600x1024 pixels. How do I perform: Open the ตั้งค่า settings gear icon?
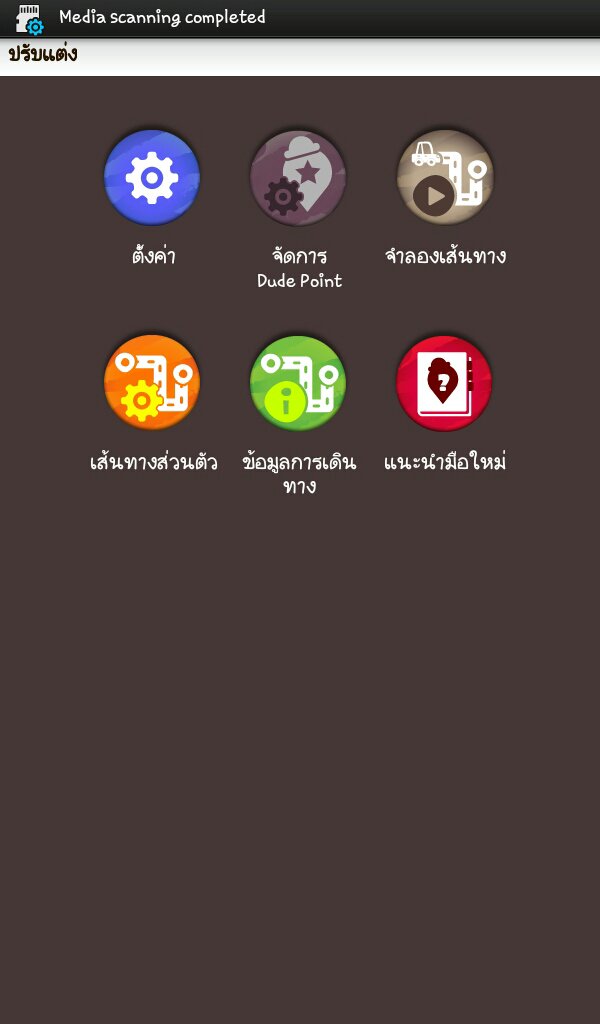point(152,178)
